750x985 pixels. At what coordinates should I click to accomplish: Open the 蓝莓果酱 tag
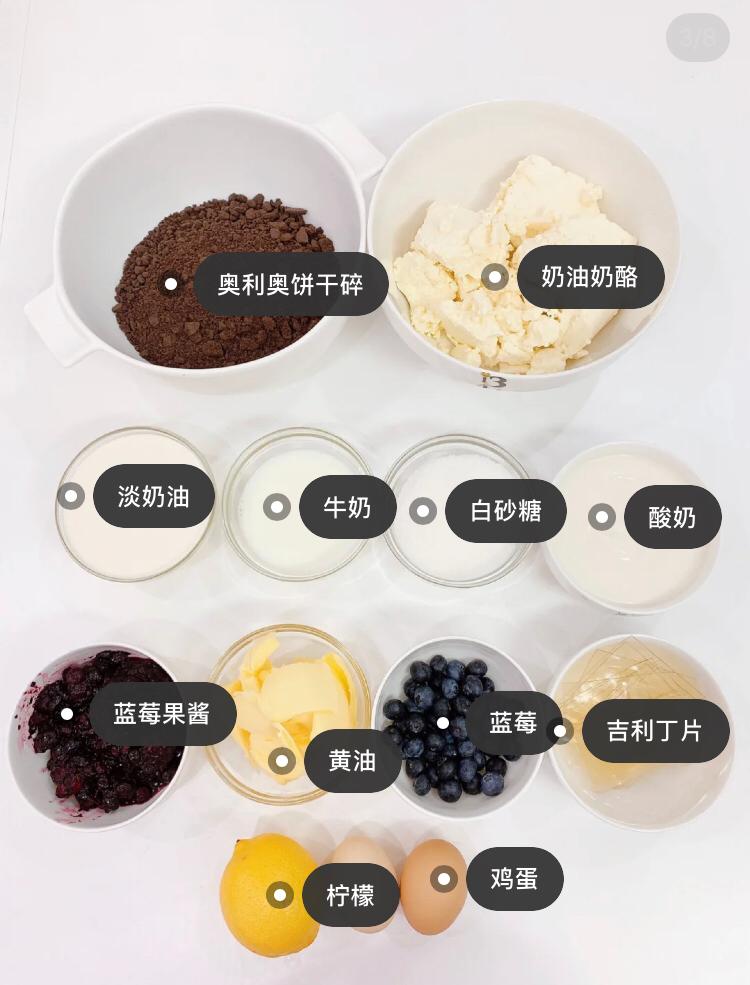pyautogui.click(x=161, y=715)
